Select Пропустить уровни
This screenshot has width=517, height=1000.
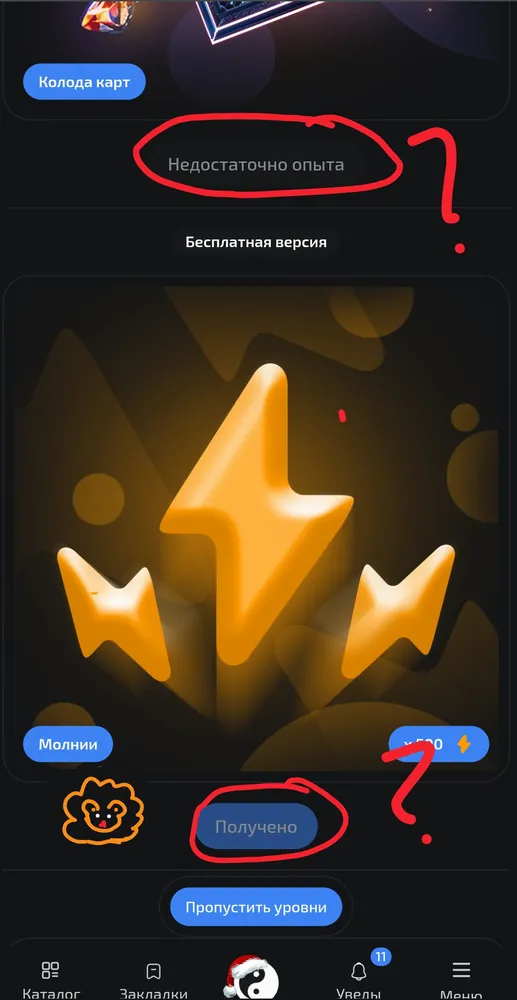pyautogui.click(x=256, y=906)
